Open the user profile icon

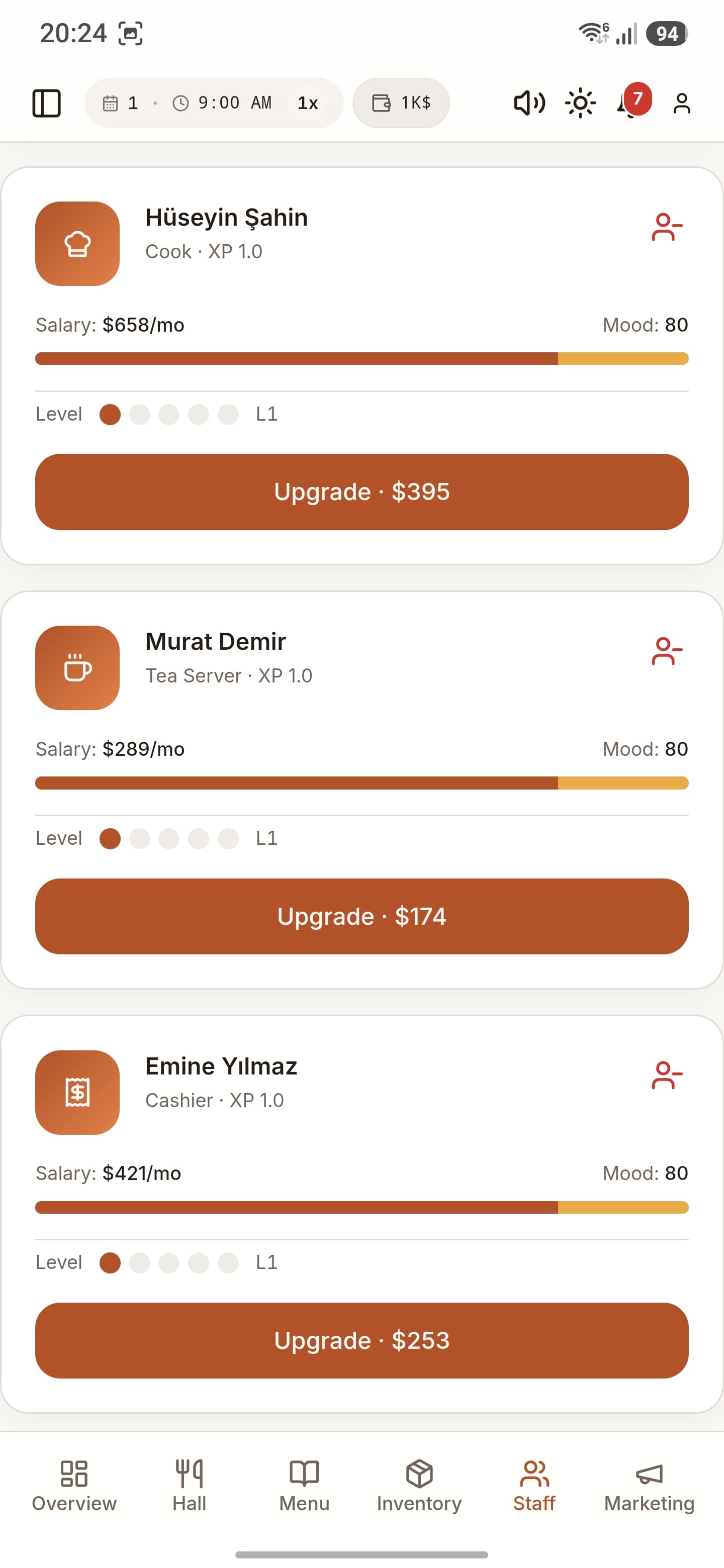(x=682, y=103)
